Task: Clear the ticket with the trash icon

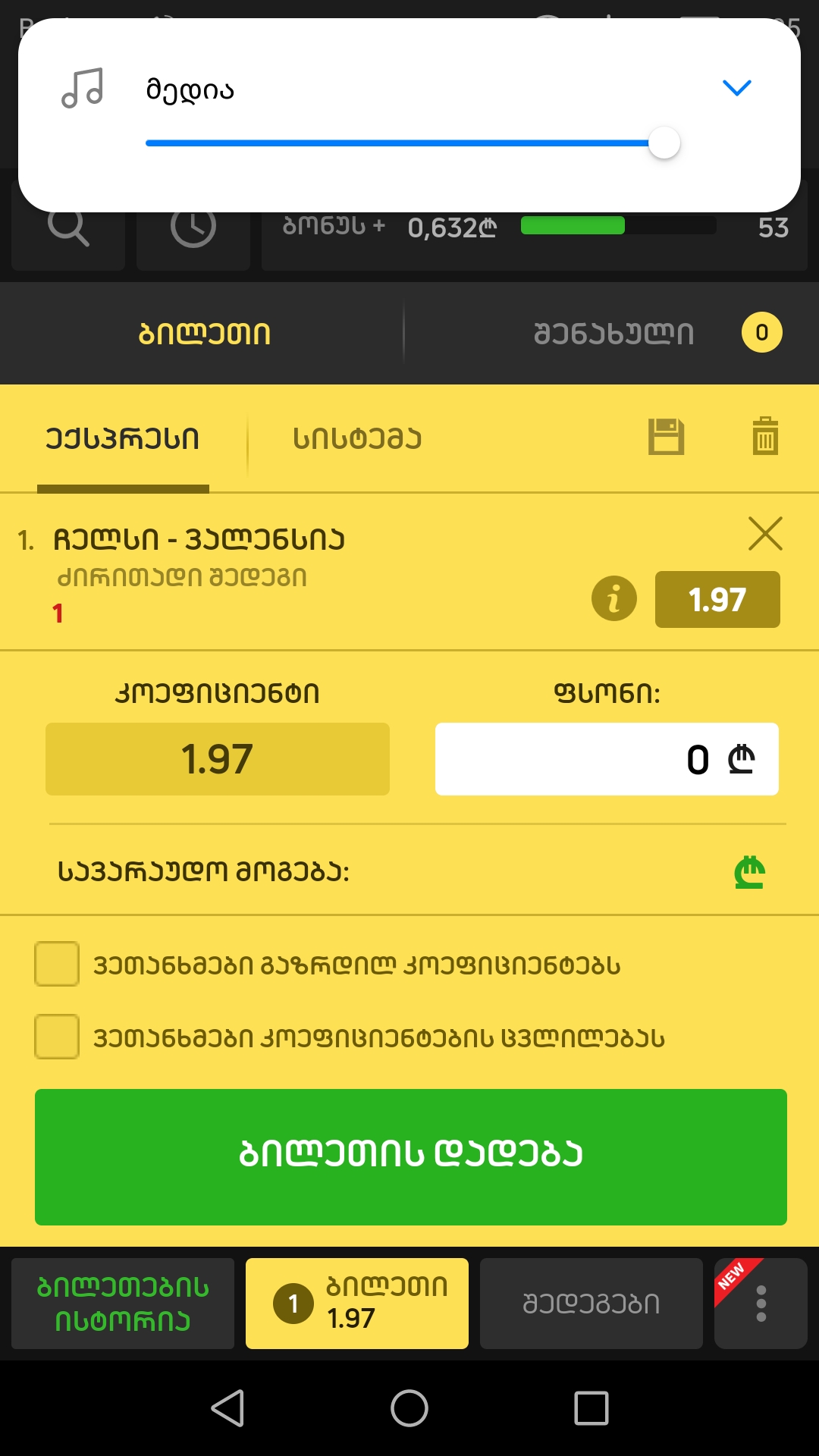Action: (765, 437)
